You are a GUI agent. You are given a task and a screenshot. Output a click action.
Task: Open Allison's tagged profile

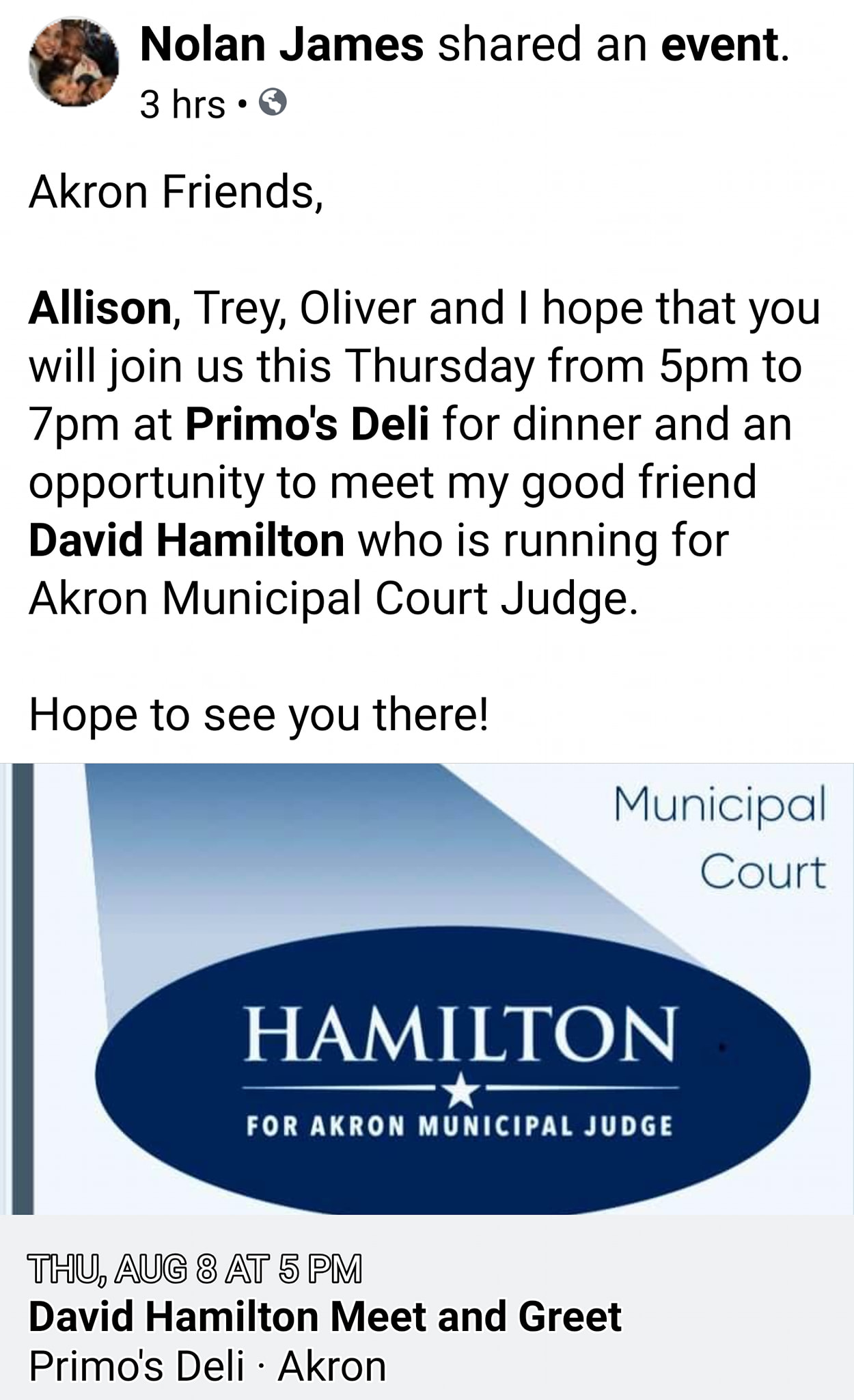click(x=100, y=308)
